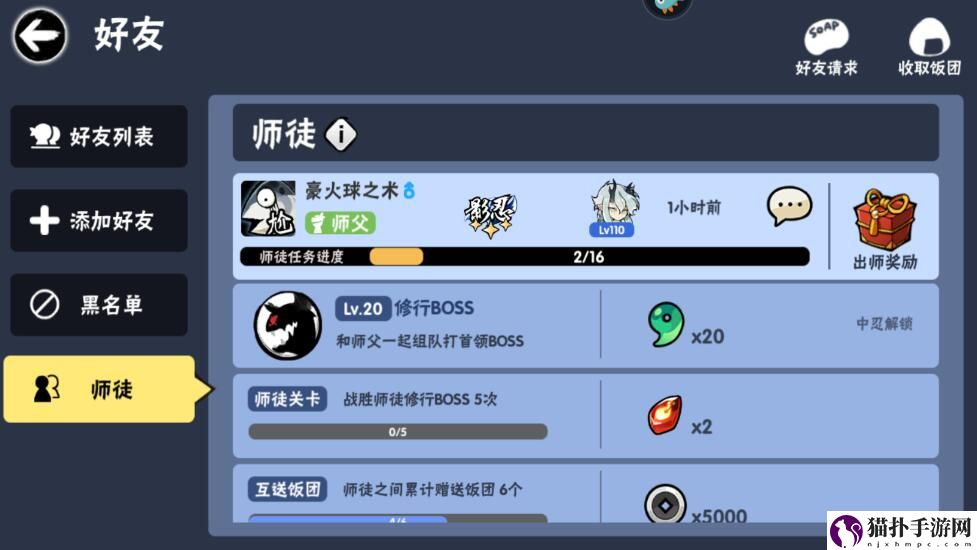Claim the 出师奖励 gift box

pos(885,228)
